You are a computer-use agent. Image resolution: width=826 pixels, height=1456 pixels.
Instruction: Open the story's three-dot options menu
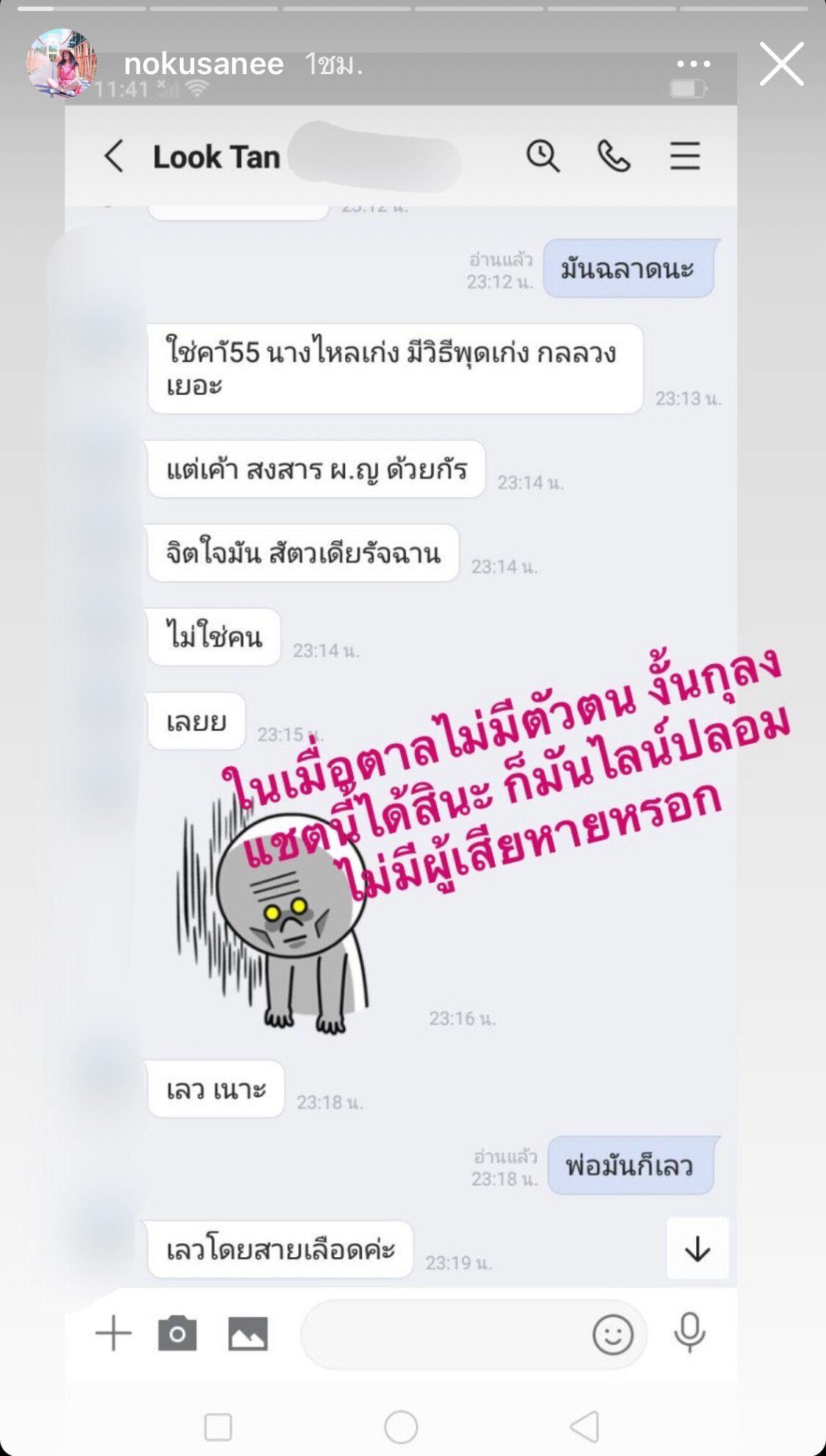(x=693, y=64)
